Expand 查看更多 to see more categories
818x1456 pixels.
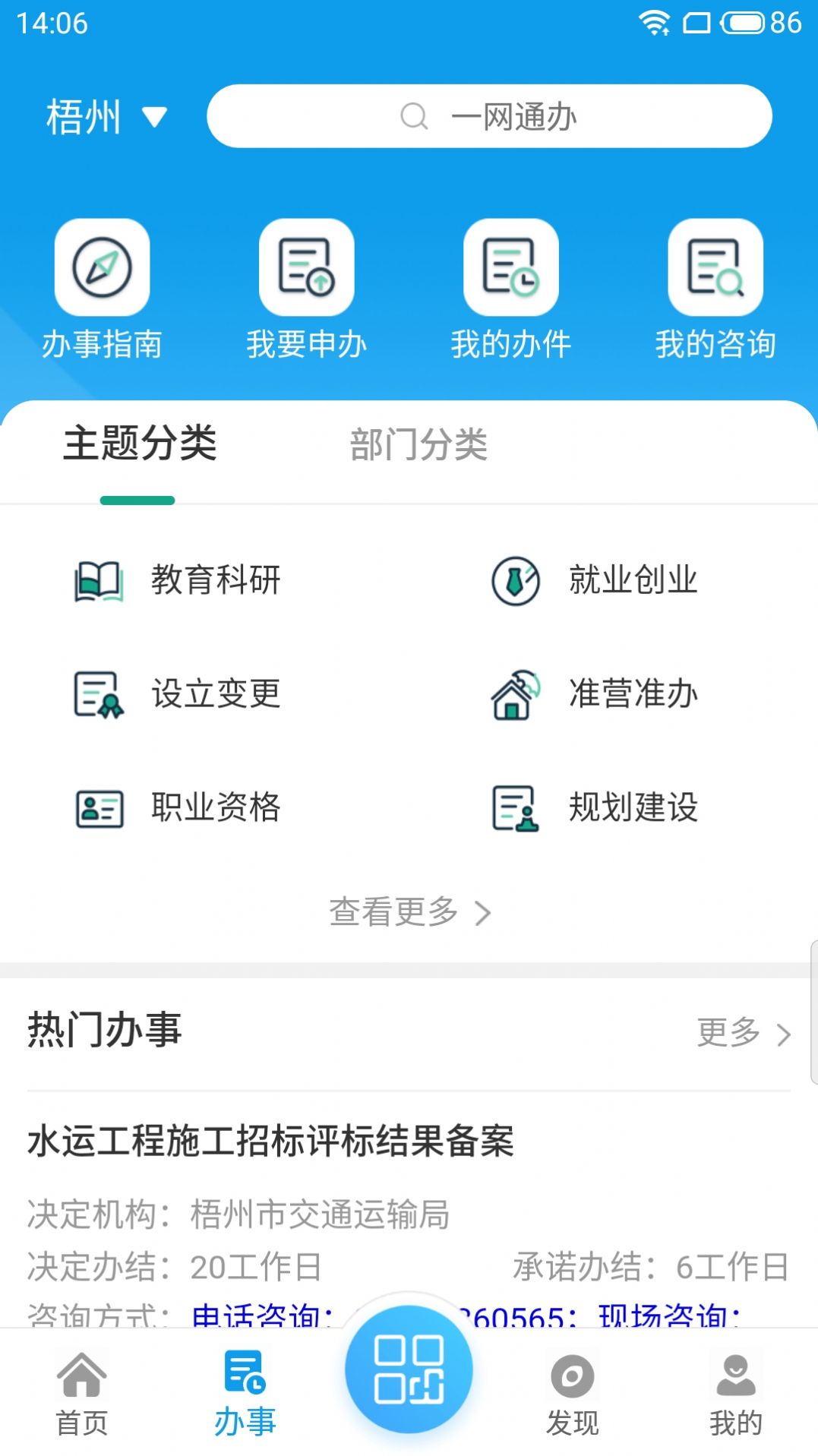pos(409,913)
